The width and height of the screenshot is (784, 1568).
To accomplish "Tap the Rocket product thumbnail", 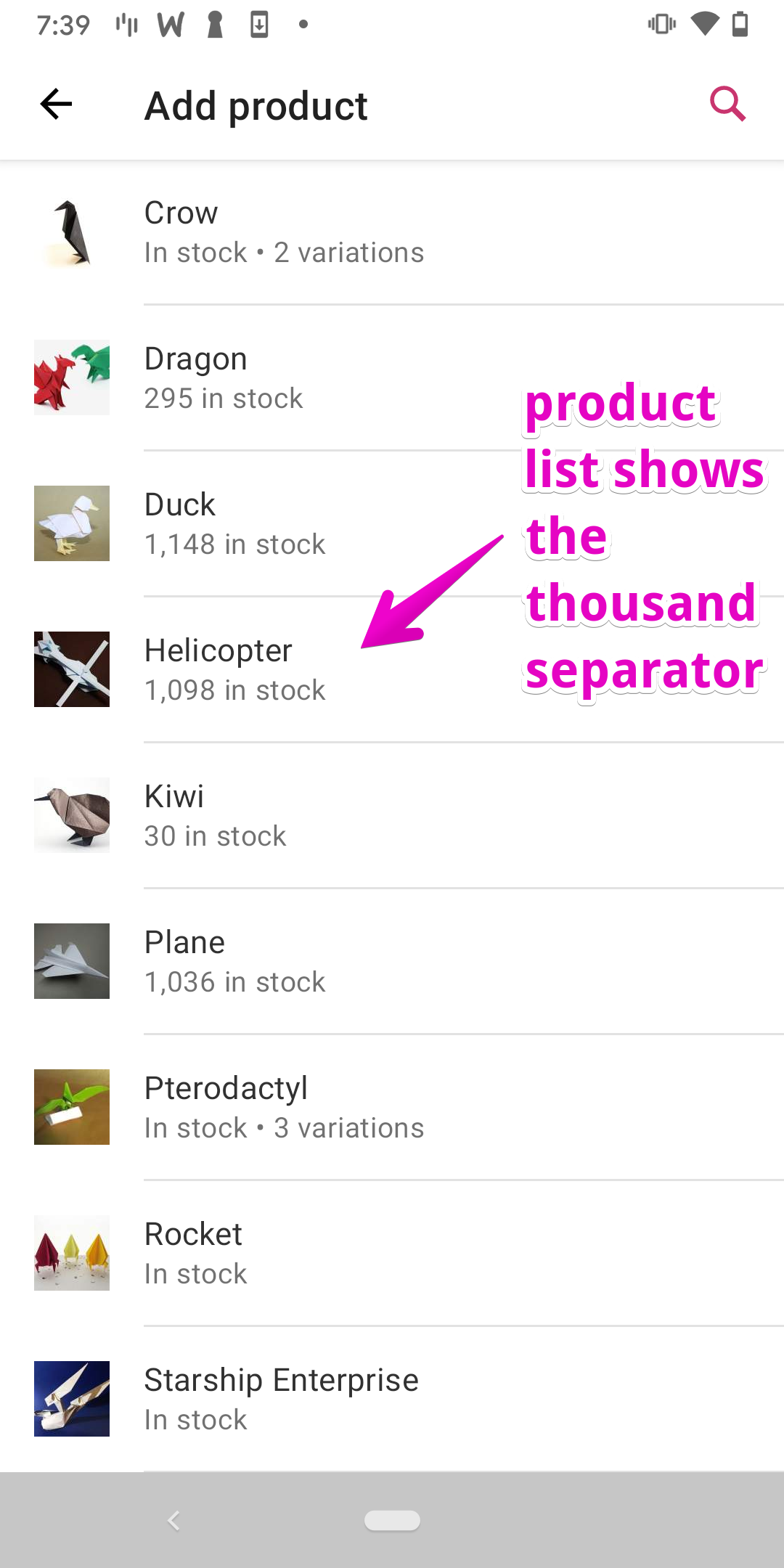I will click(71, 1251).
